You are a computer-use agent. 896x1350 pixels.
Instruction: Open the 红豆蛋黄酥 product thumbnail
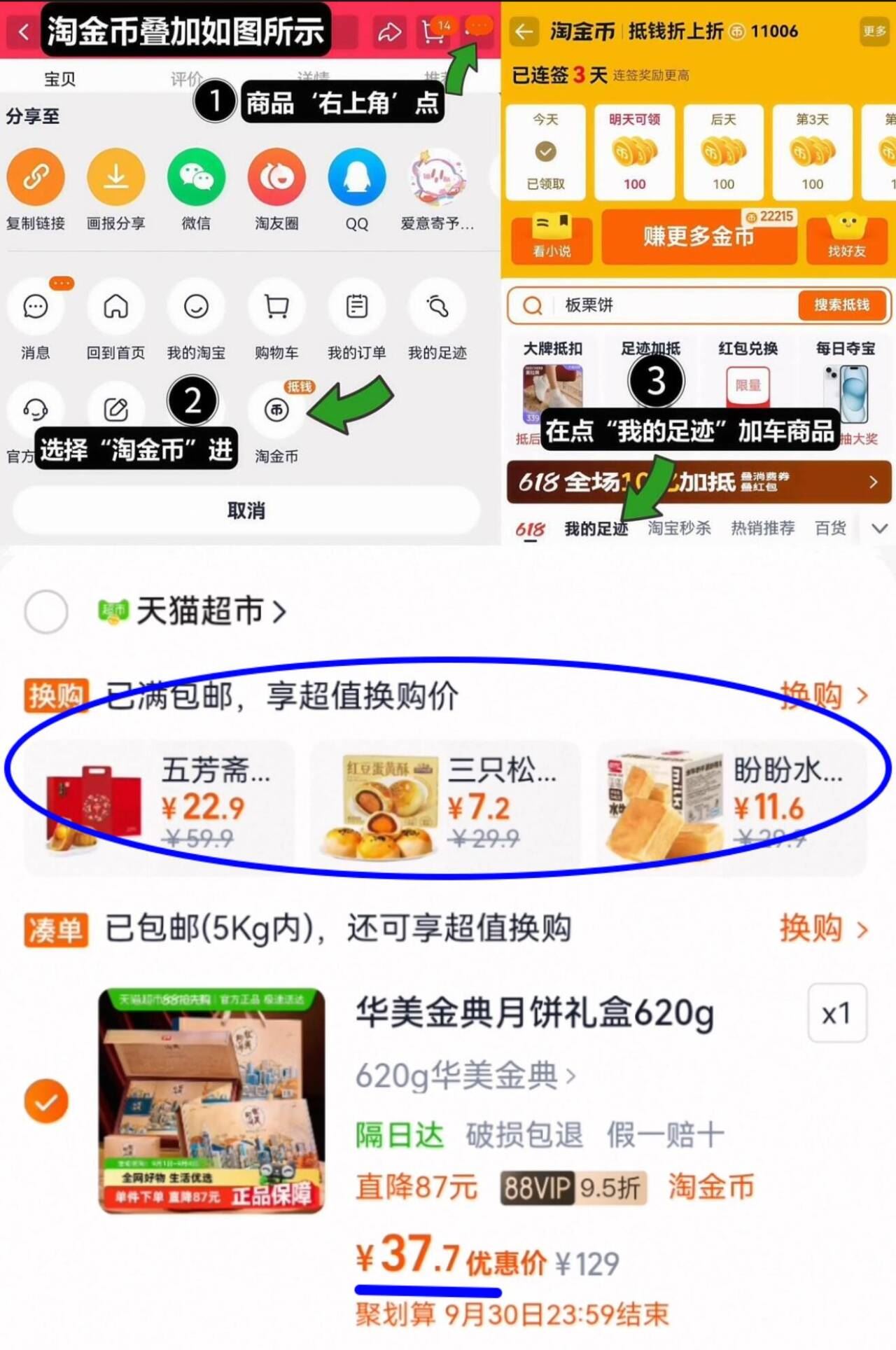[x=380, y=804]
